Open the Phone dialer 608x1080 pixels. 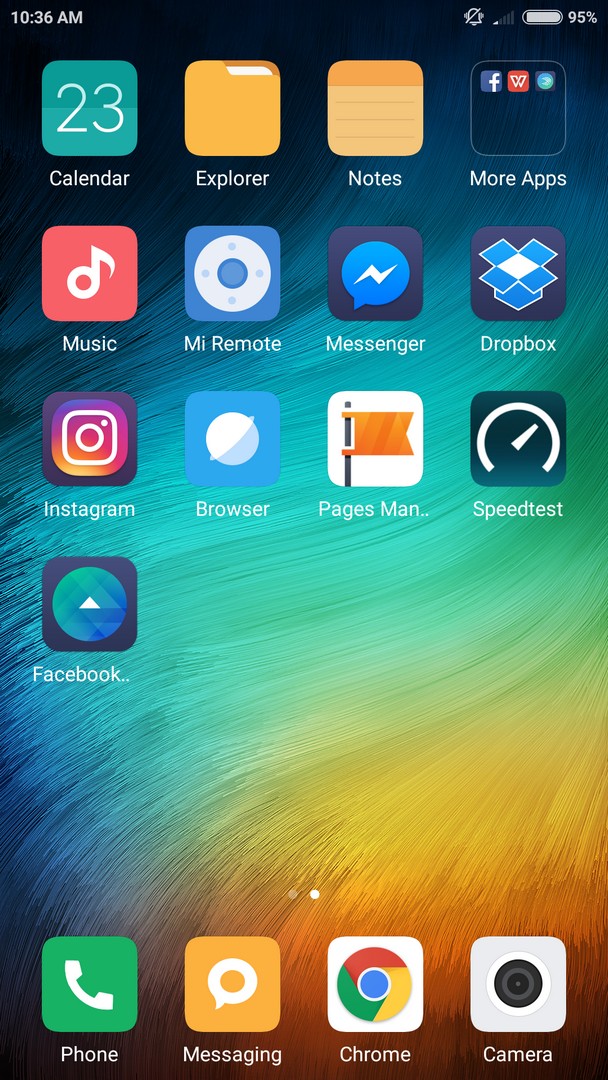point(89,983)
